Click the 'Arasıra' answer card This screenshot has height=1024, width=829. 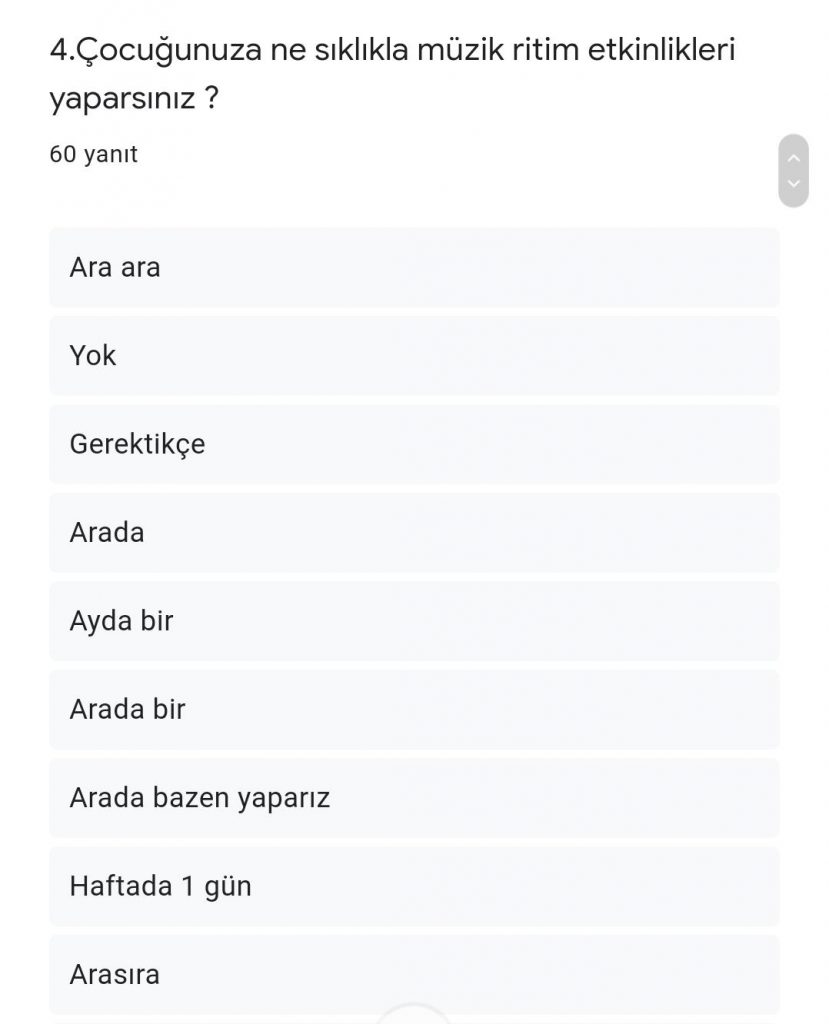tap(413, 974)
